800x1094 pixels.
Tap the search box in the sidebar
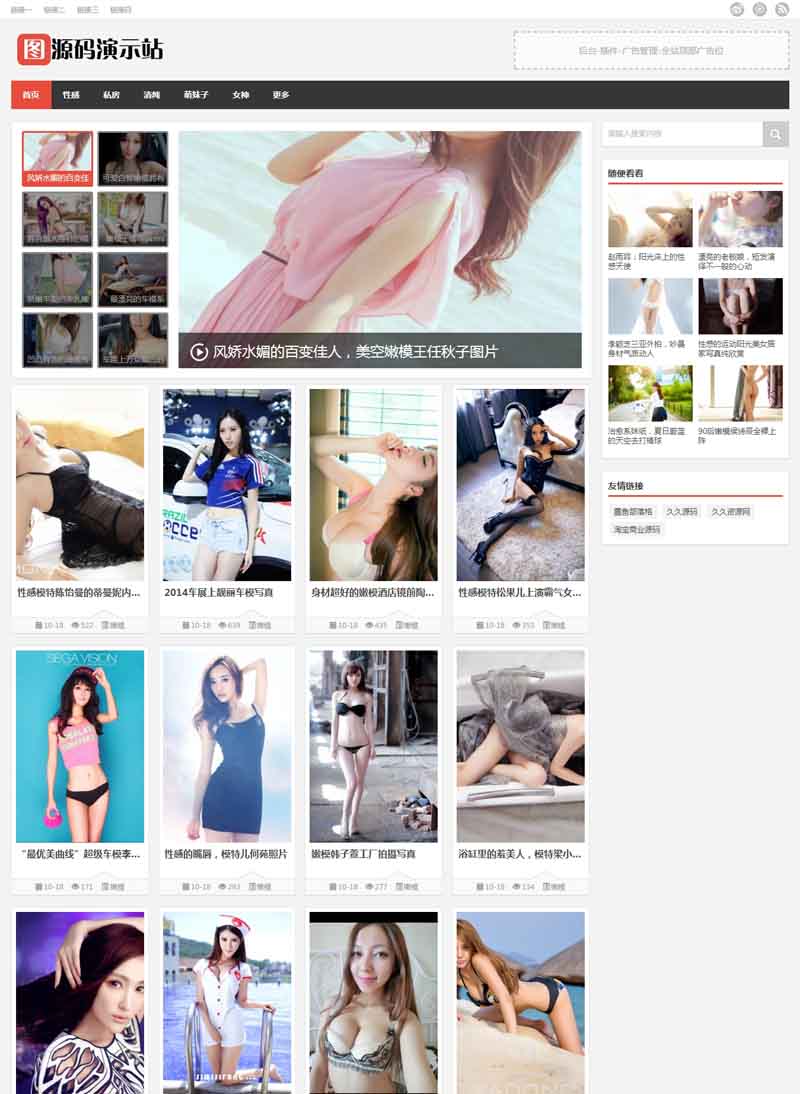682,134
